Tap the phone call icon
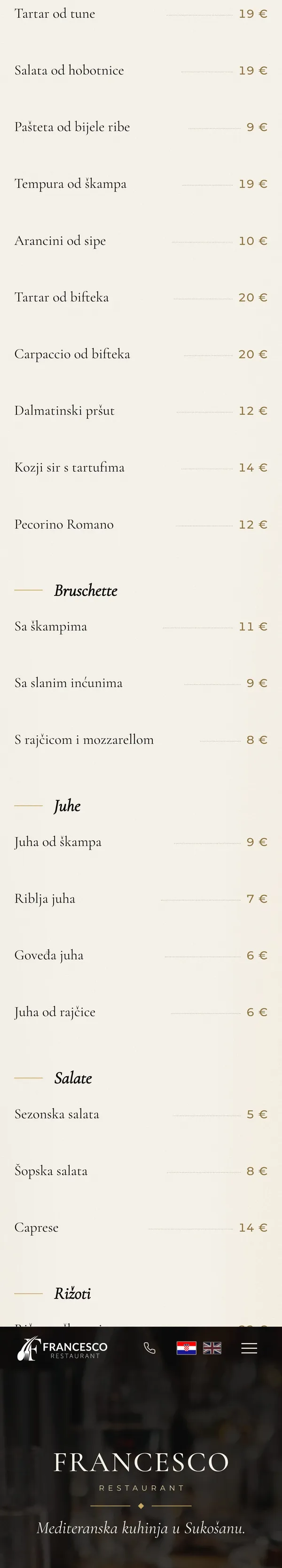 click(149, 1348)
